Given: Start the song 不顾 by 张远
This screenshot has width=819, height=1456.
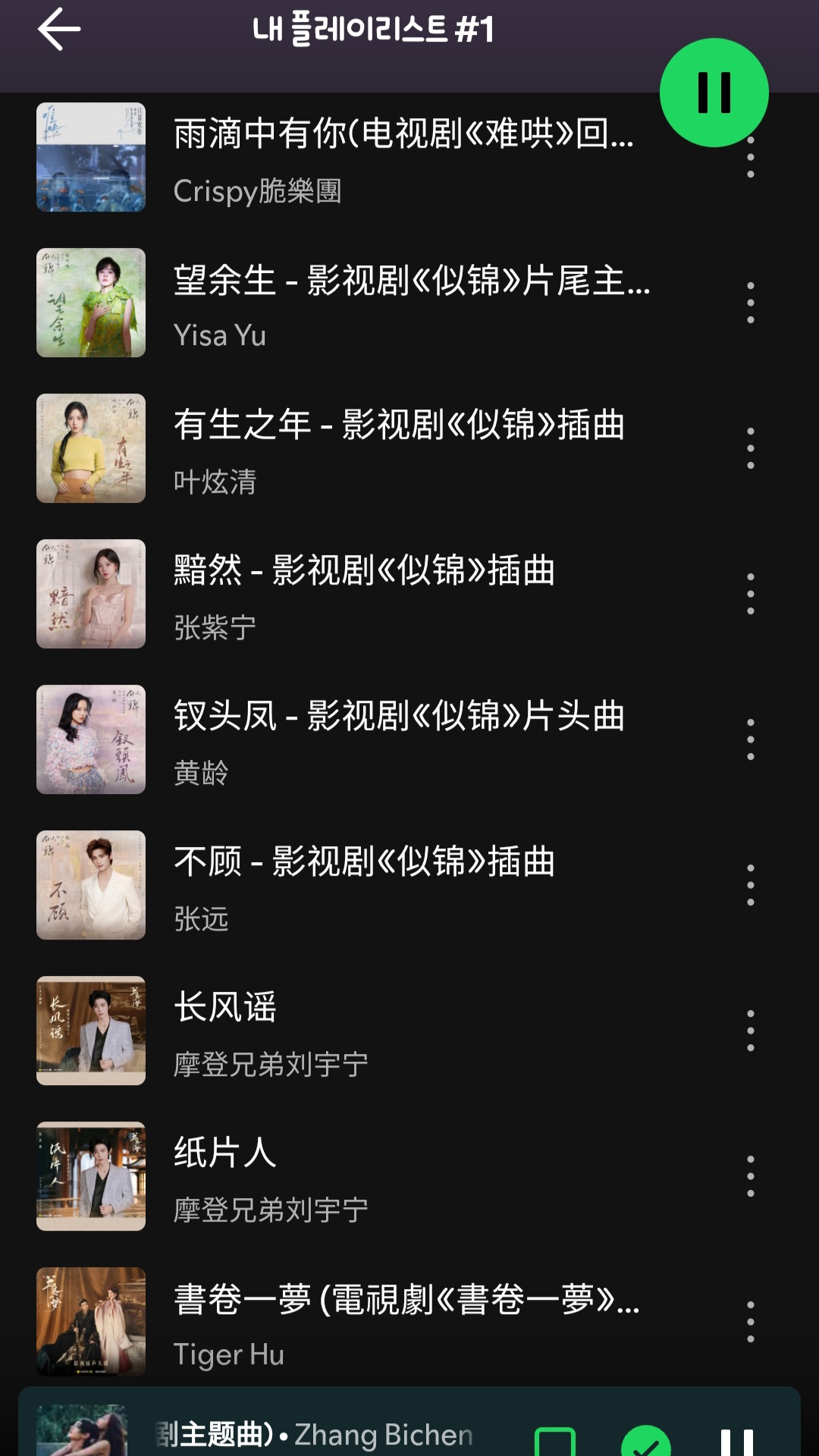Looking at the screenshot, I should pos(402,886).
